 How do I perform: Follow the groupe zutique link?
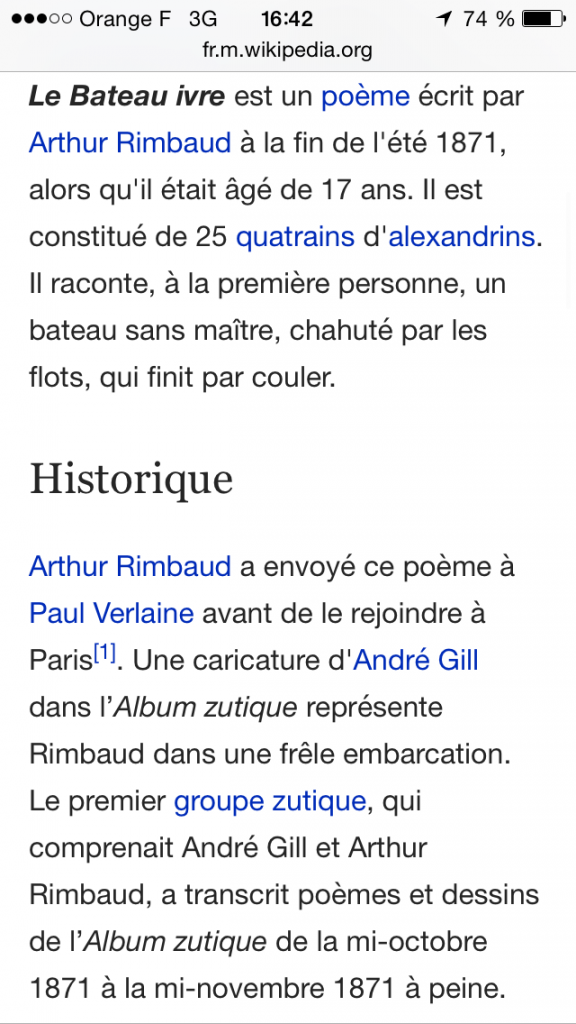click(270, 801)
